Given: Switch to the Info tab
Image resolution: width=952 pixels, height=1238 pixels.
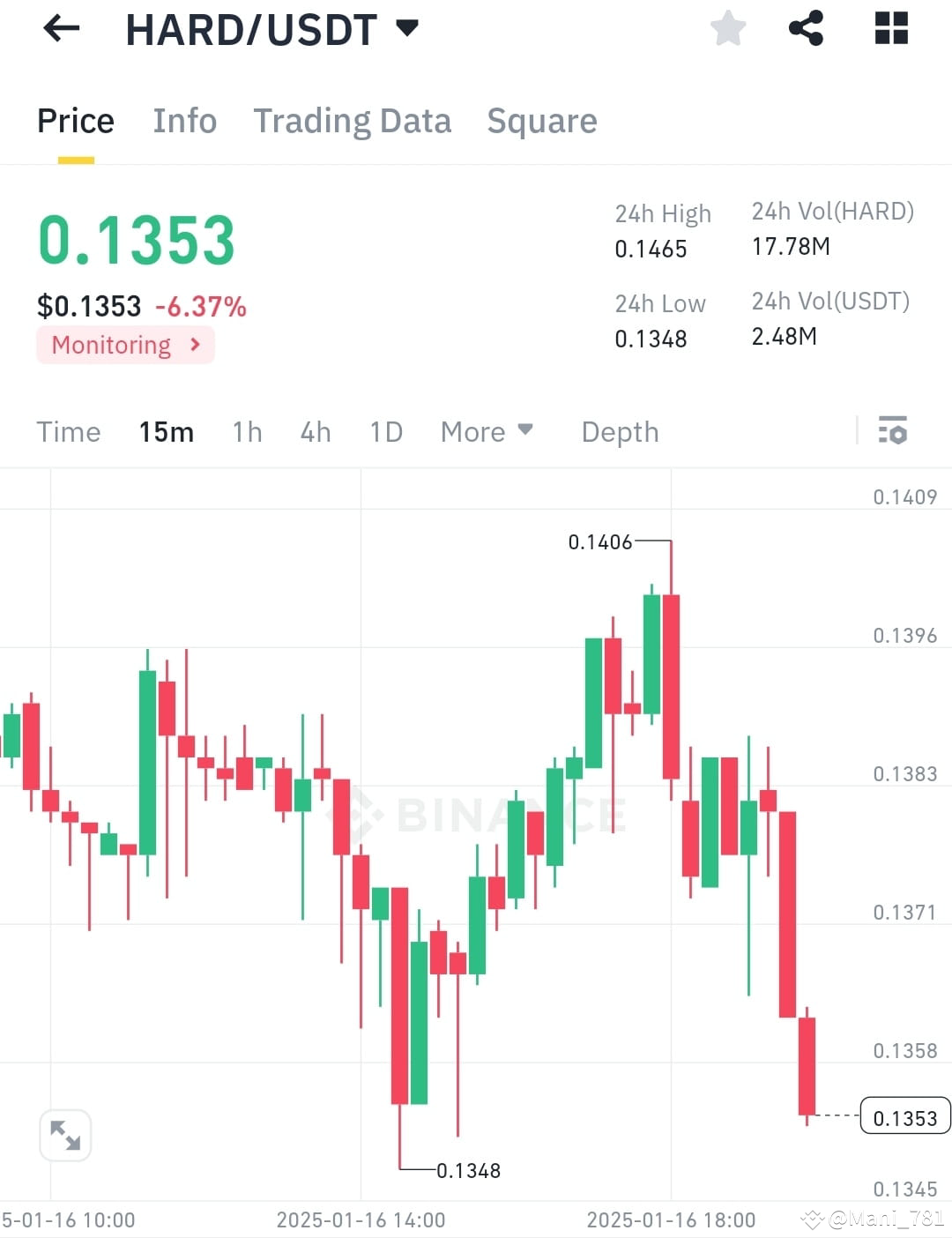Looking at the screenshot, I should pyautogui.click(x=184, y=121).
